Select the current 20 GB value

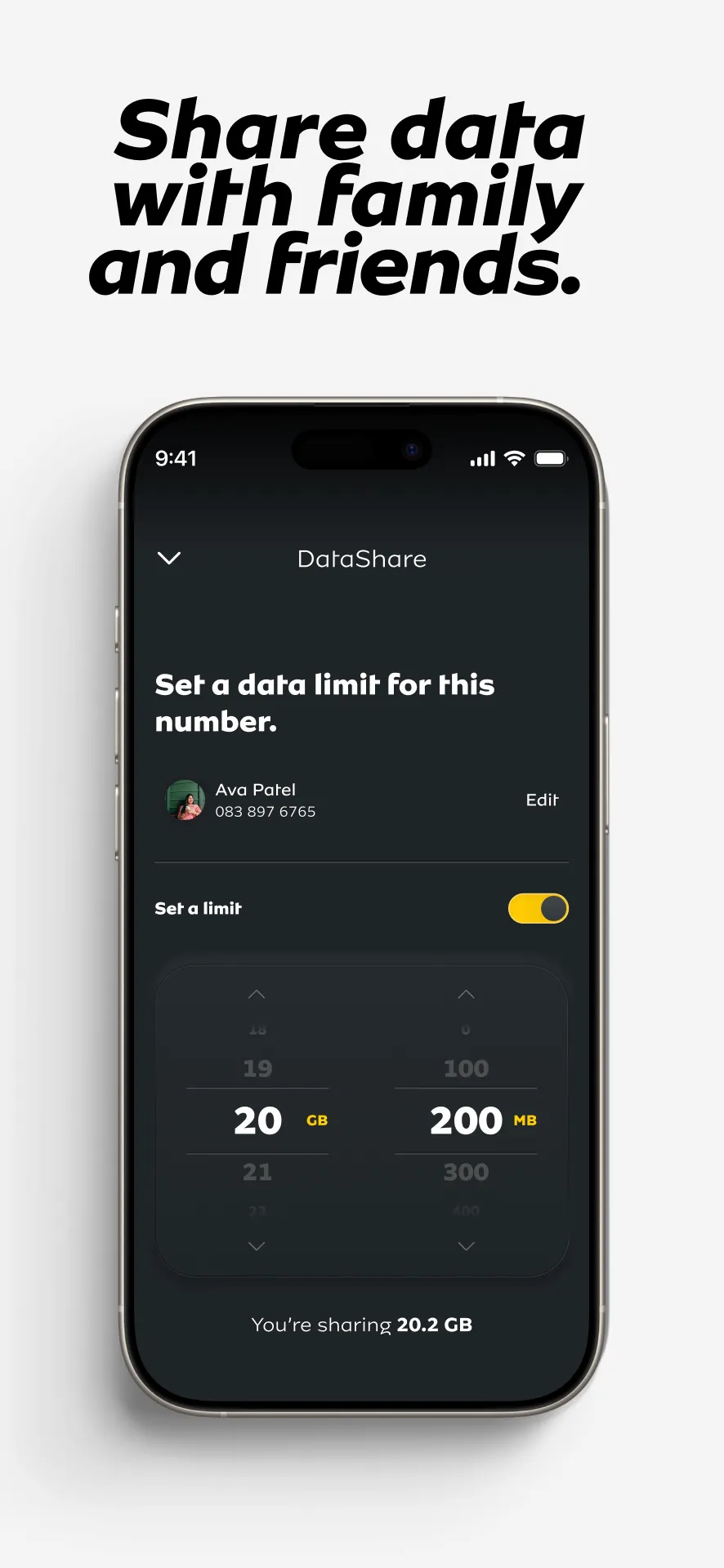click(x=257, y=1120)
